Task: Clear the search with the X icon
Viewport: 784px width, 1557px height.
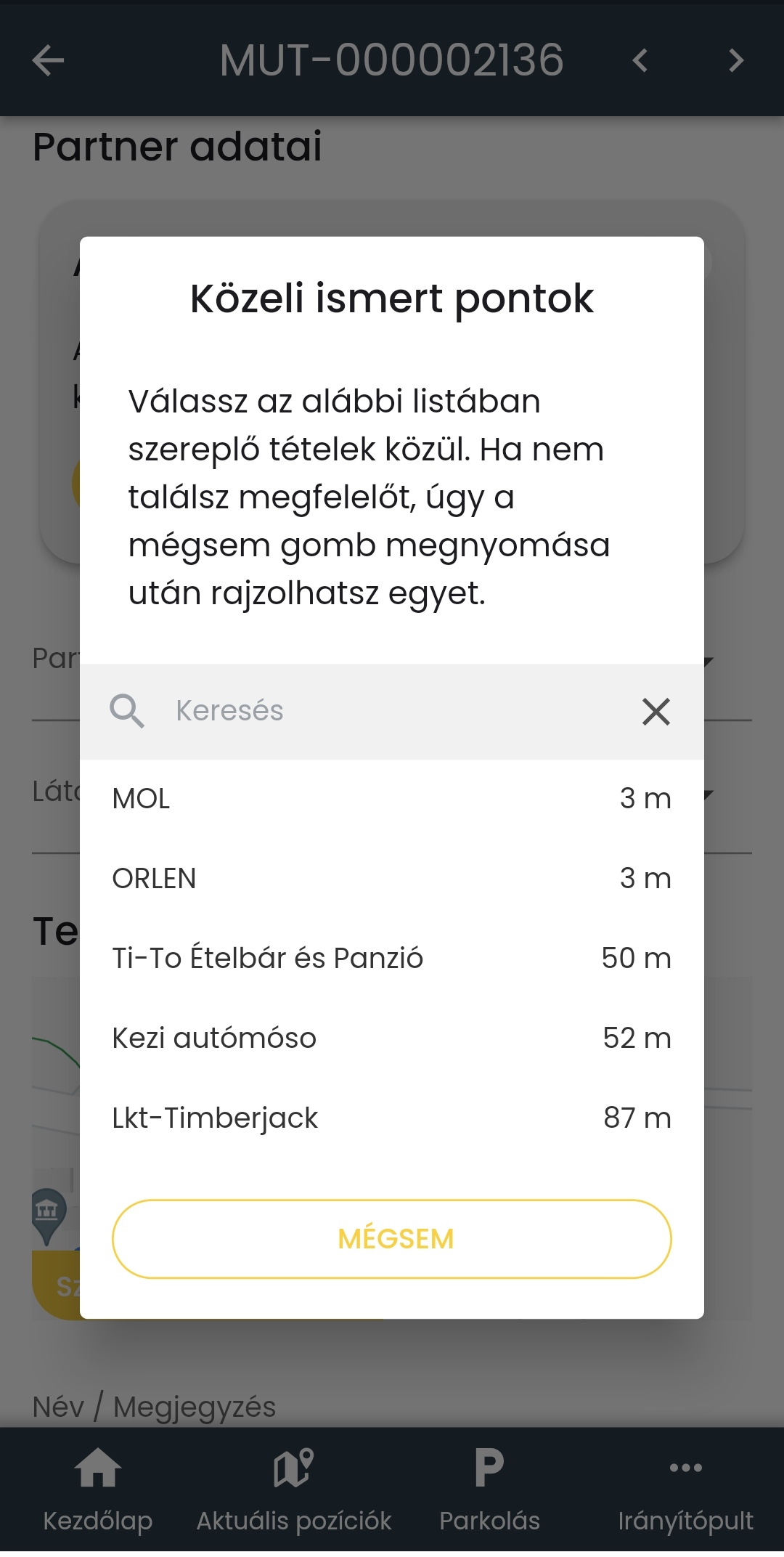Action: coord(656,712)
